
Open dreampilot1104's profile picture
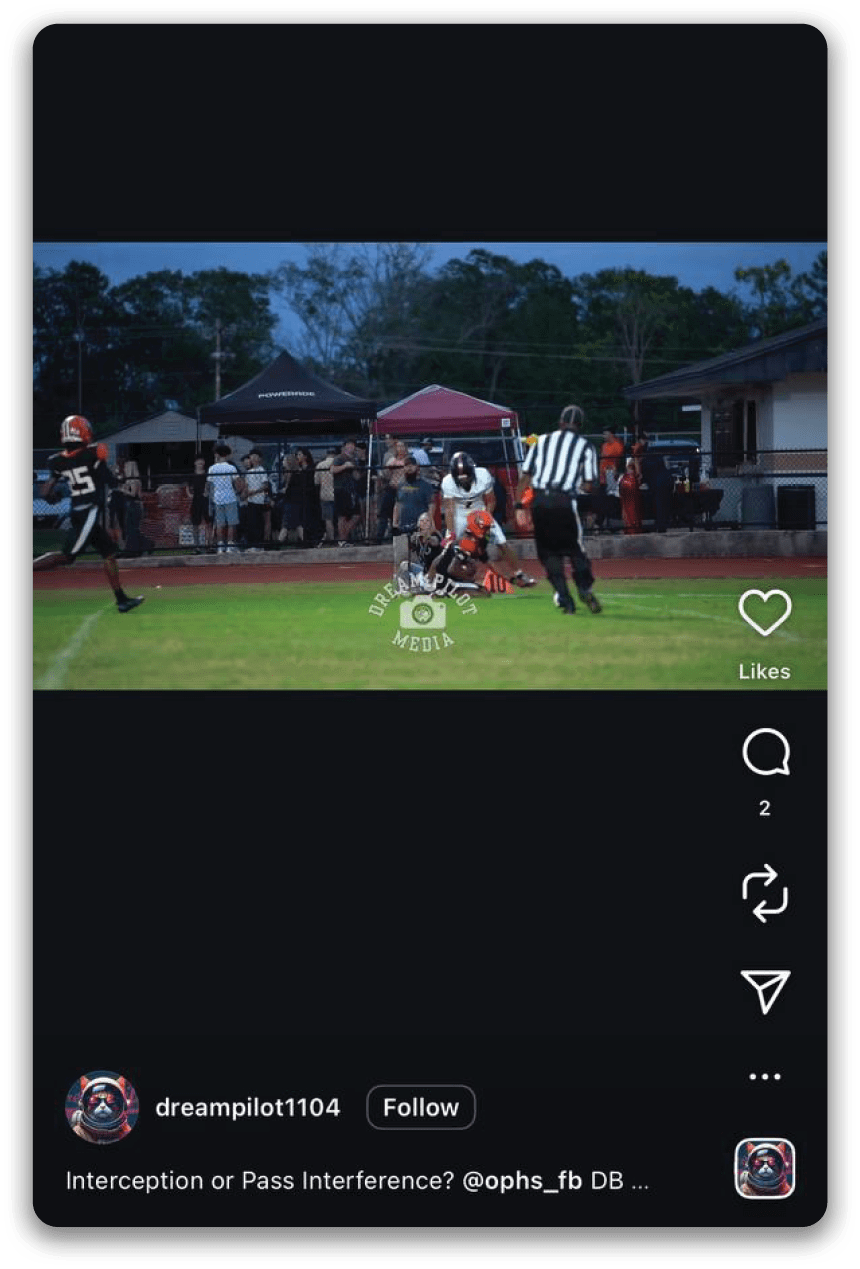pyautogui.click(x=102, y=1107)
